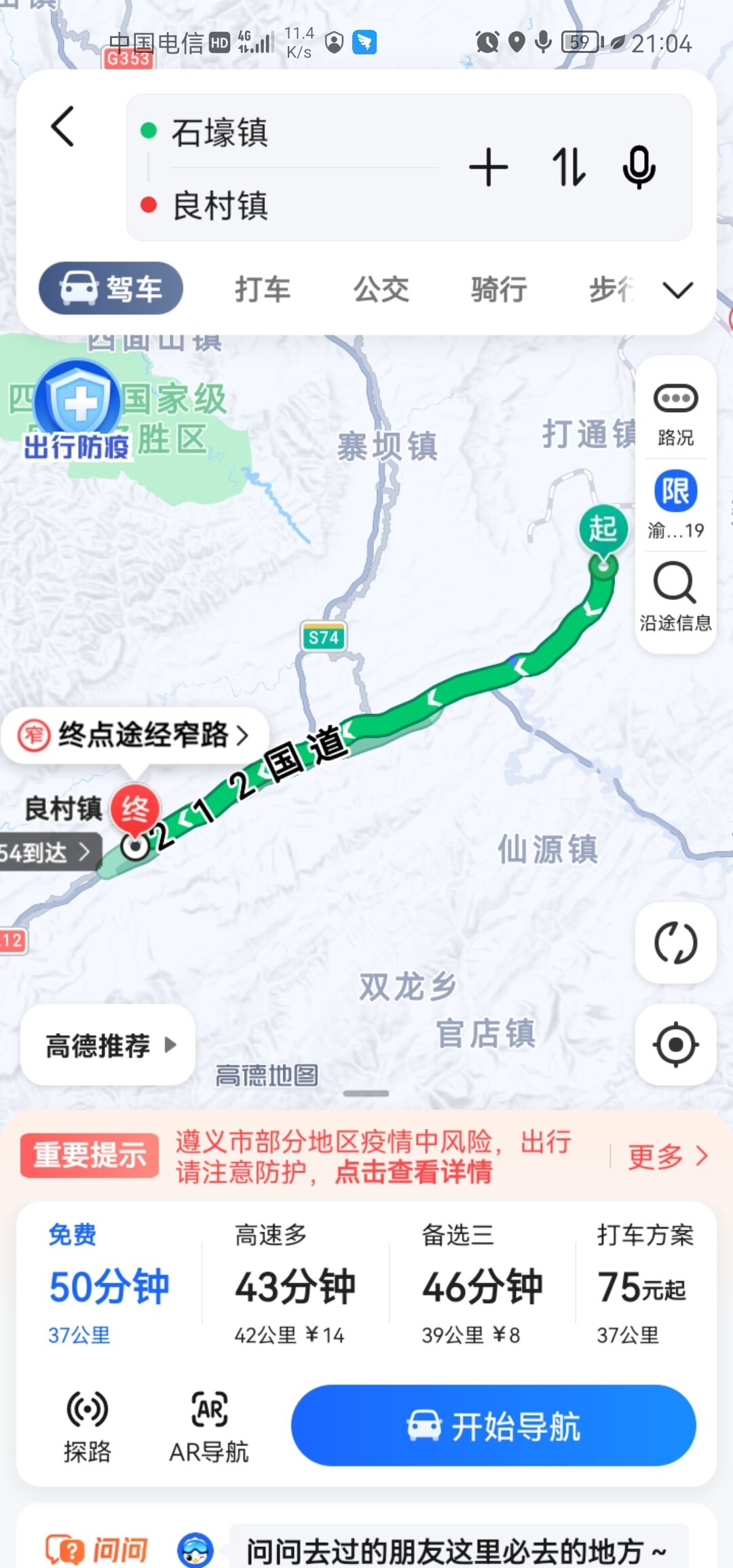This screenshot has height=1568, width=733.
Task: Switch to the 打车 tab
Action: 263,290
